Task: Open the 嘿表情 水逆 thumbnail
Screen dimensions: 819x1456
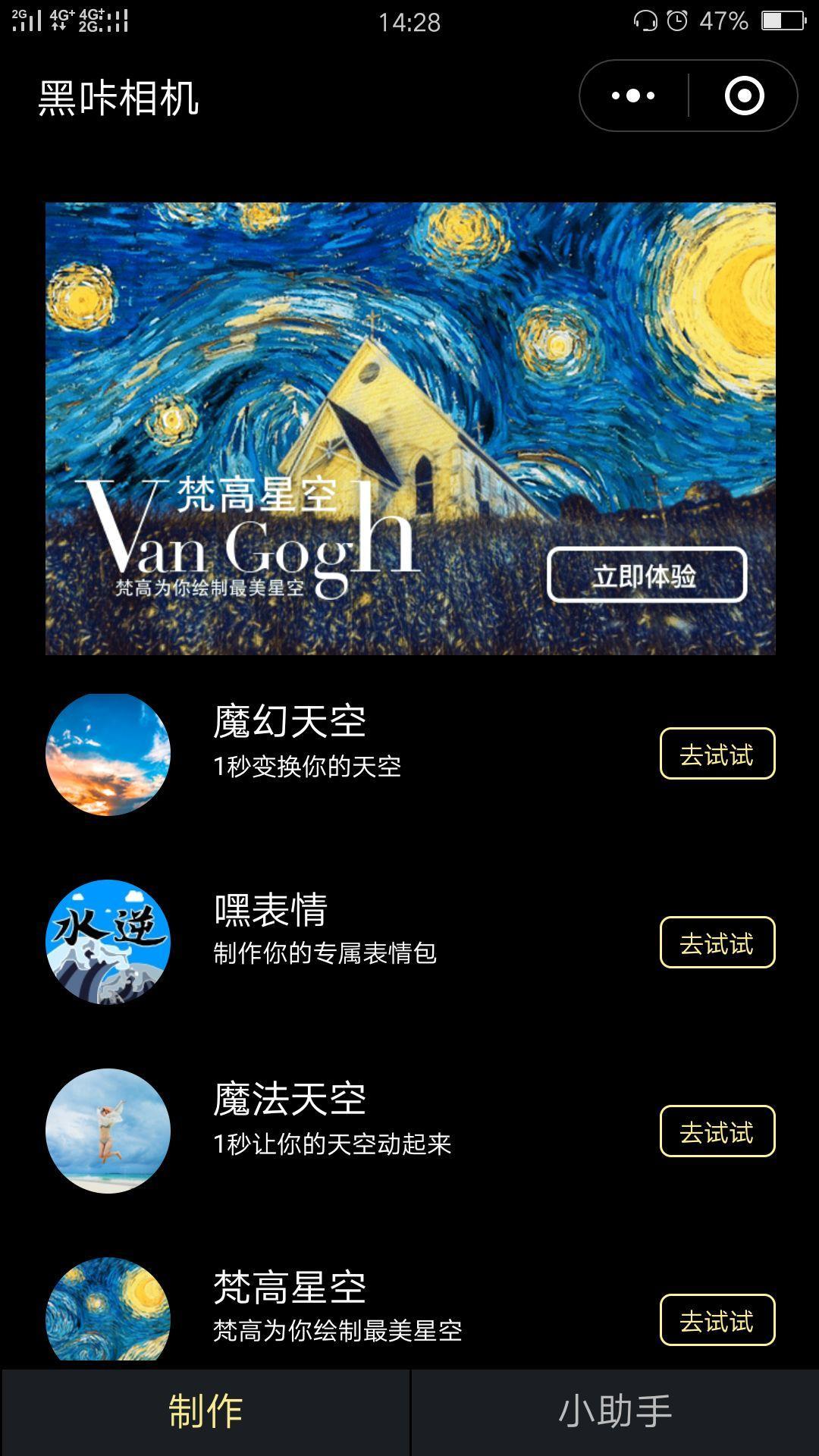Action: pyautogui.click(x=108, y=943)
